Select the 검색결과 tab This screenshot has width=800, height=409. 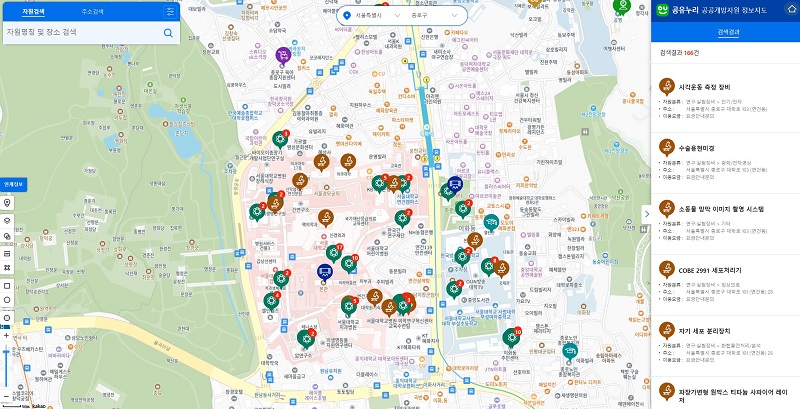point(726,31)
